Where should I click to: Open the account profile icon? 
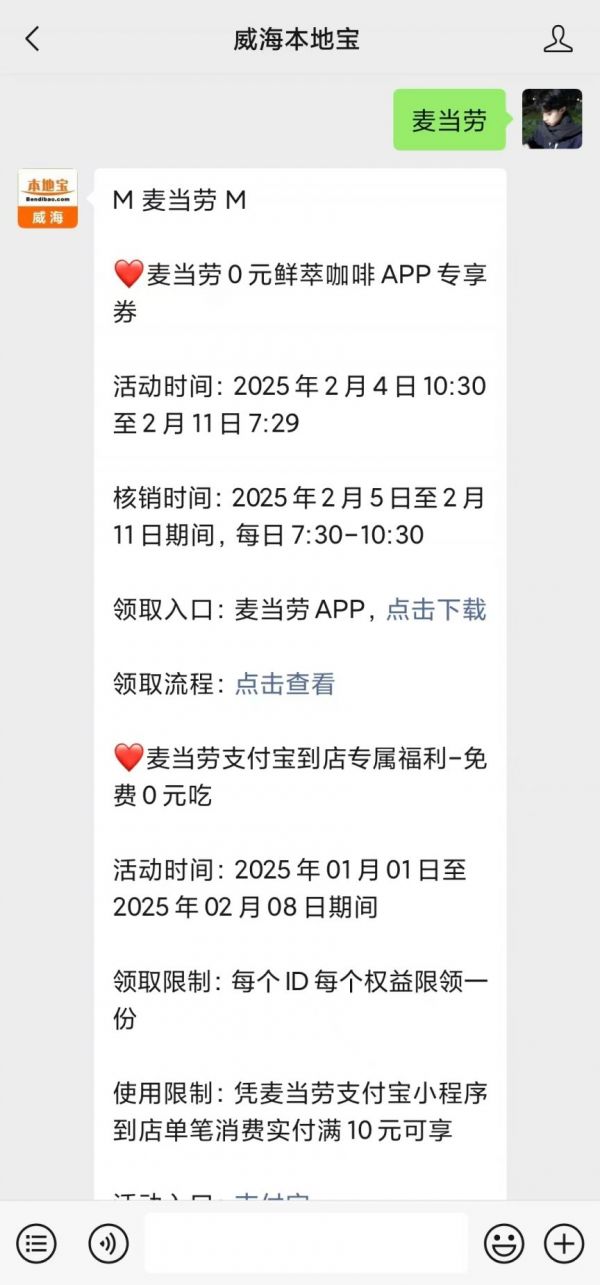tap(558, 39)
